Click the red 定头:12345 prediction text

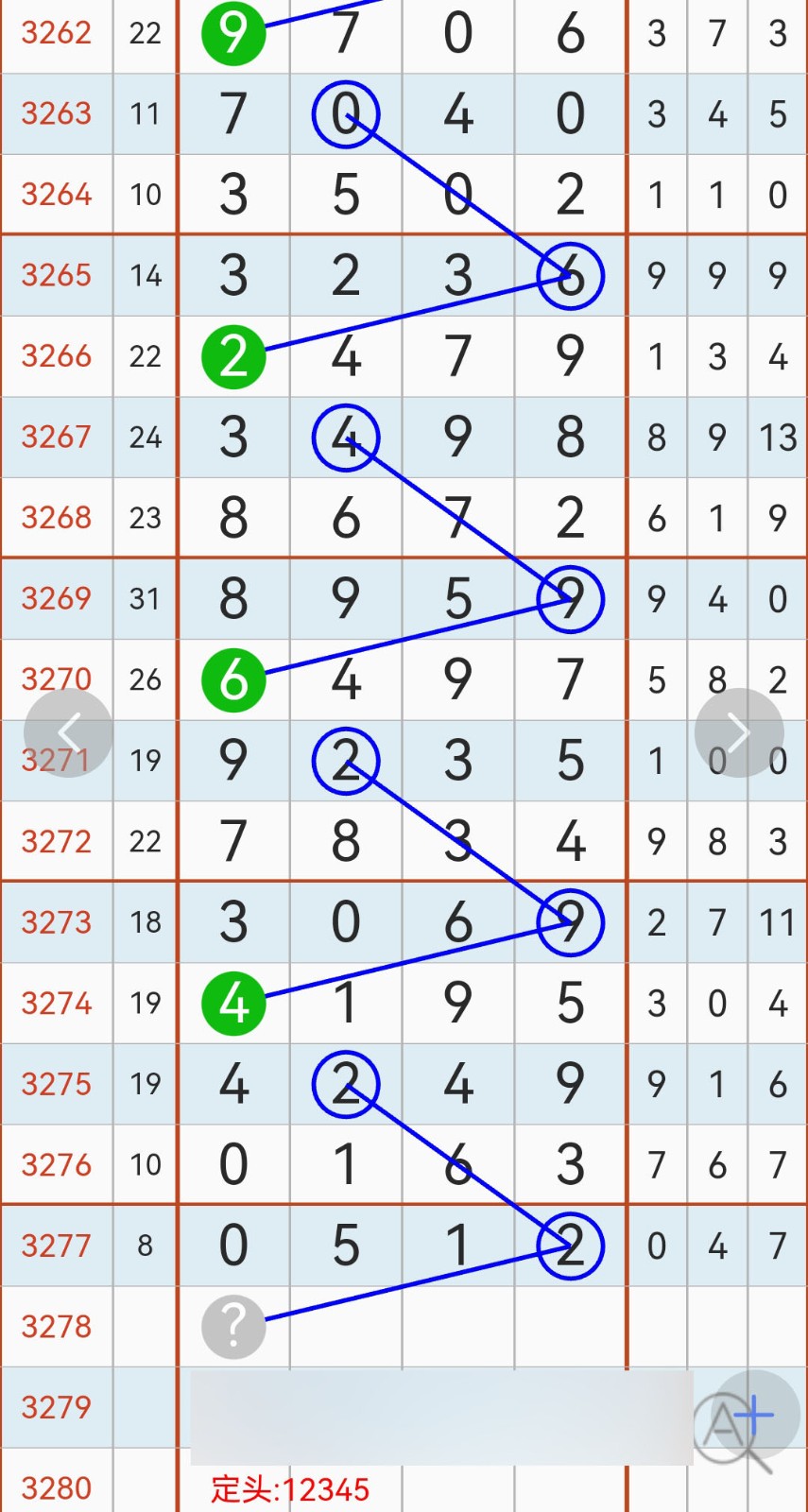pyautogui.click(x=291, y=1488)
